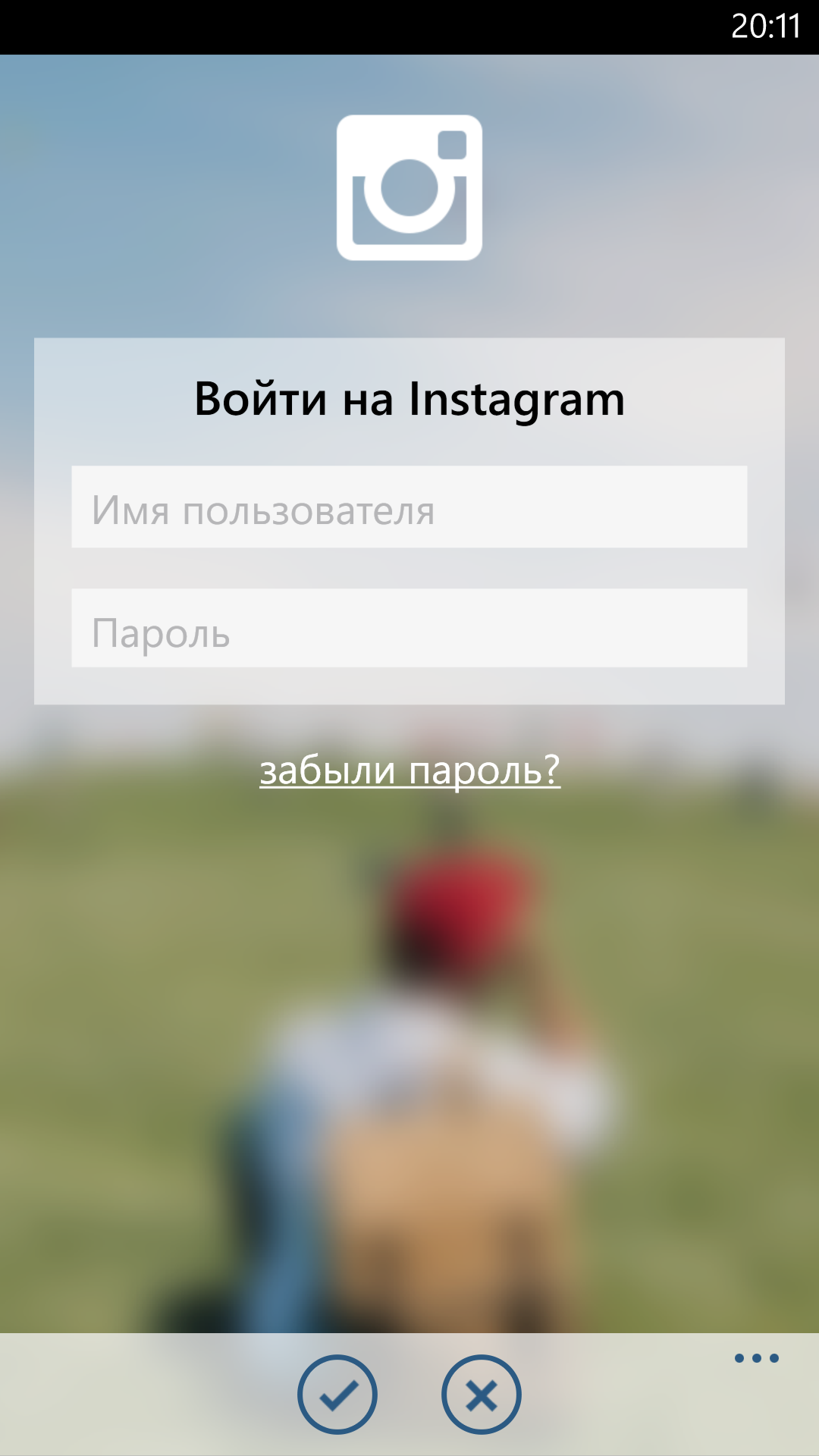Viewport: 819px width, 1456px height.
Task: Expand the three-dots app bar menu
Action: [x=757, y=1358]
